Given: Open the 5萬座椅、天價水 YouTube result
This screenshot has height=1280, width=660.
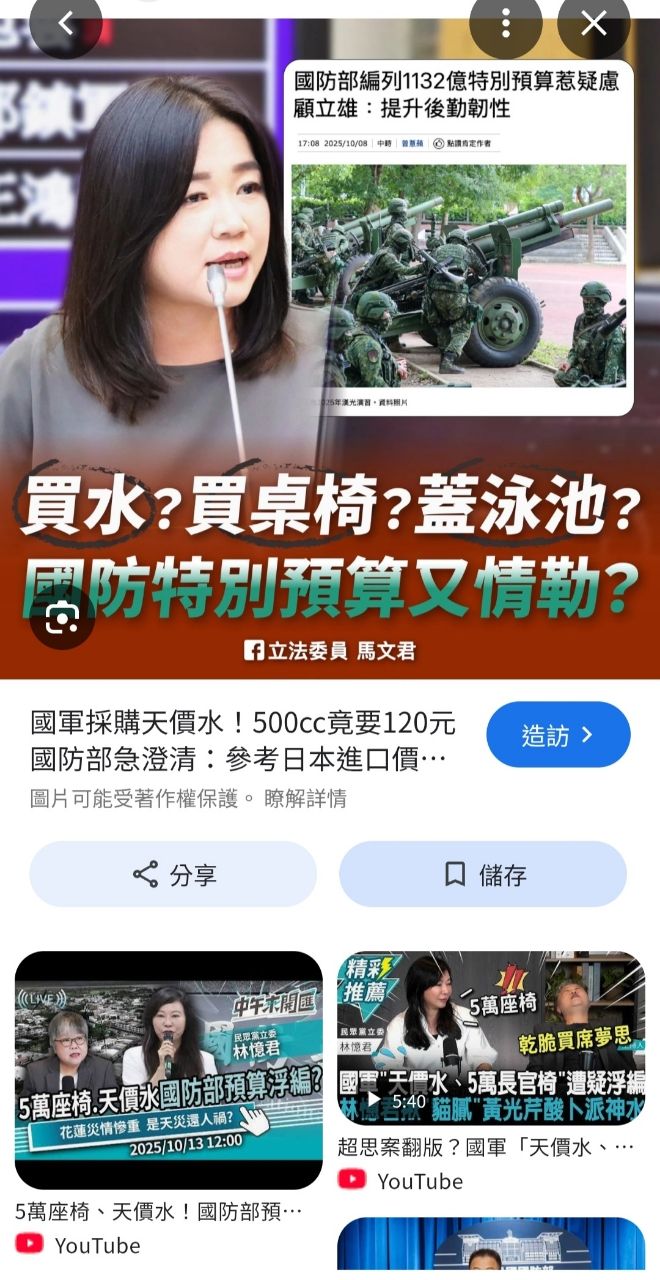Looking at the screenshot, I should point(168,1068).
